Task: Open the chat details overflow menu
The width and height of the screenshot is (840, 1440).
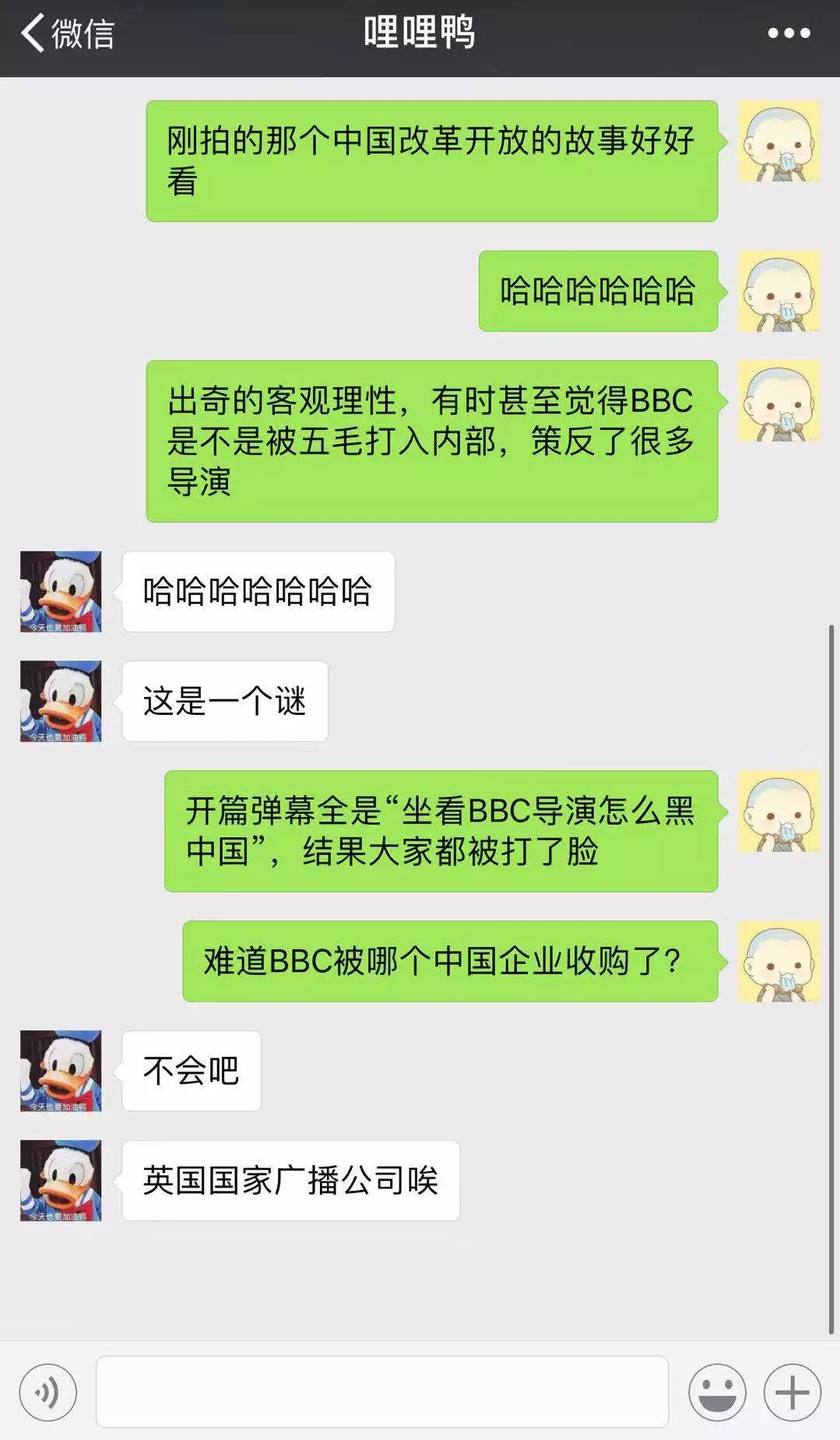Action: (x=788, y=33)
